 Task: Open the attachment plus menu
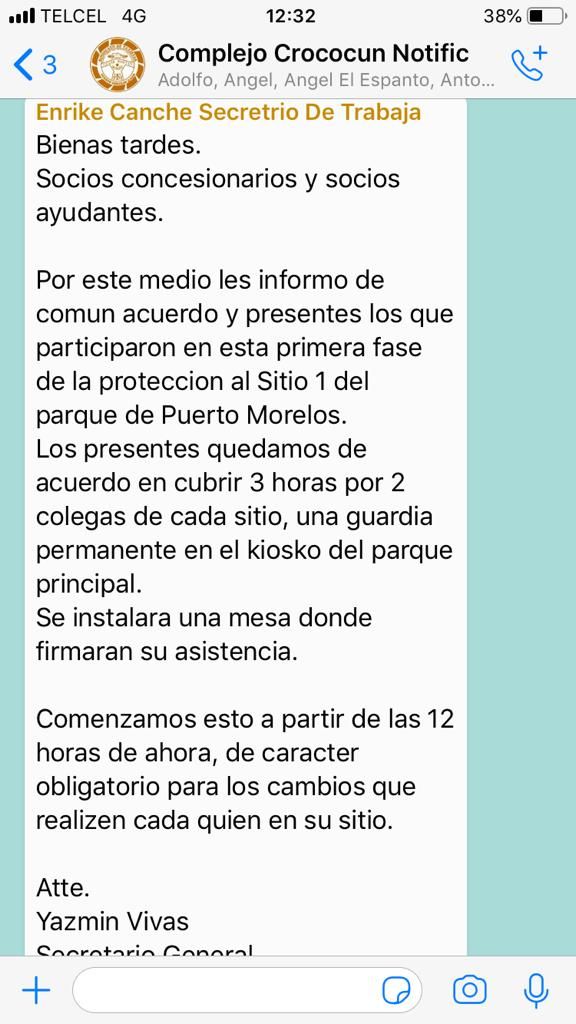tap(37, 991)
